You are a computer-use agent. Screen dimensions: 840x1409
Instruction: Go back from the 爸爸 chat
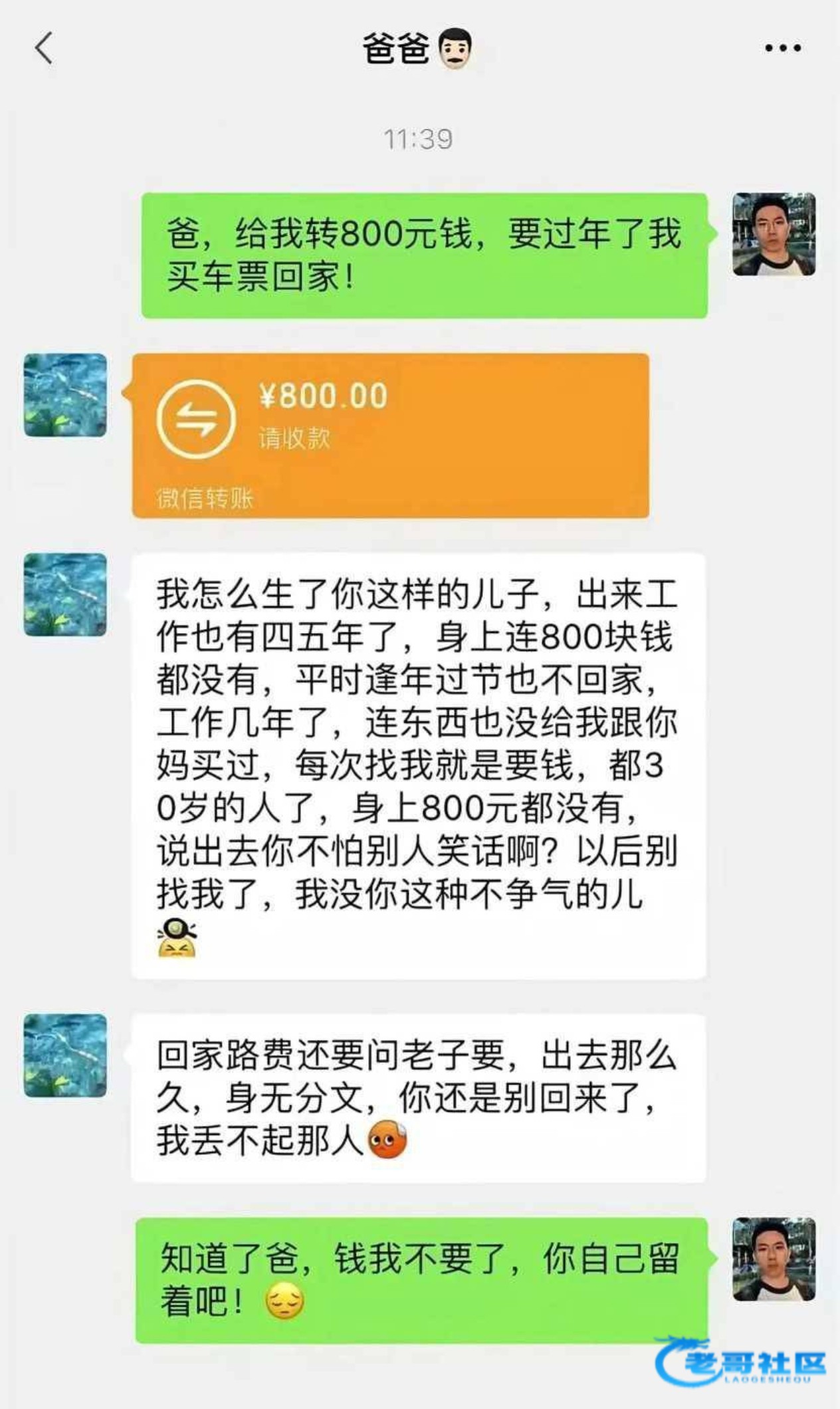(44, 49)
